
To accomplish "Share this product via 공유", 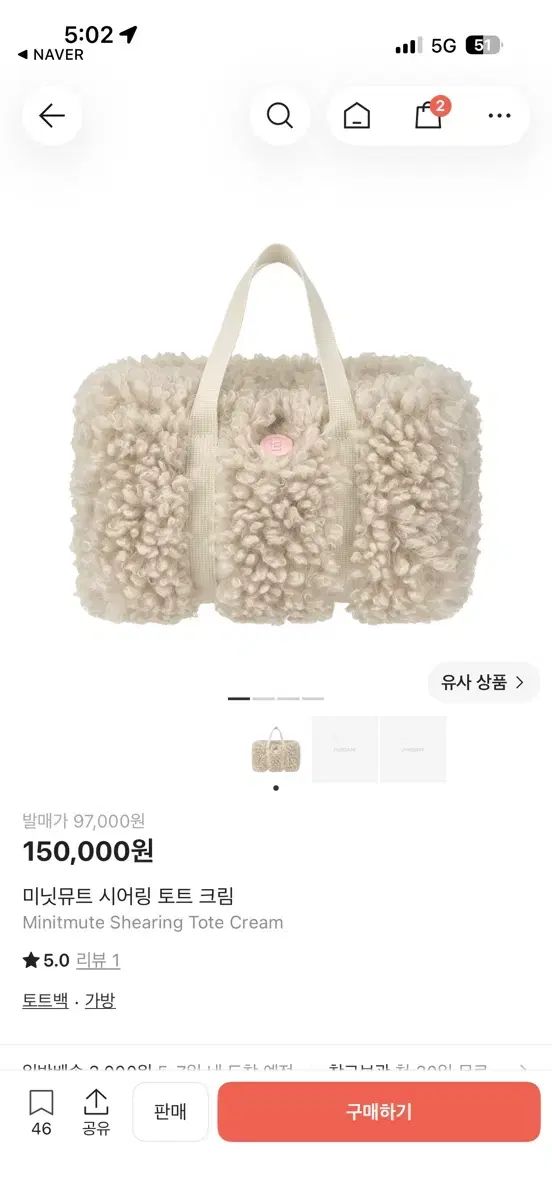I will click(96, 1112).
